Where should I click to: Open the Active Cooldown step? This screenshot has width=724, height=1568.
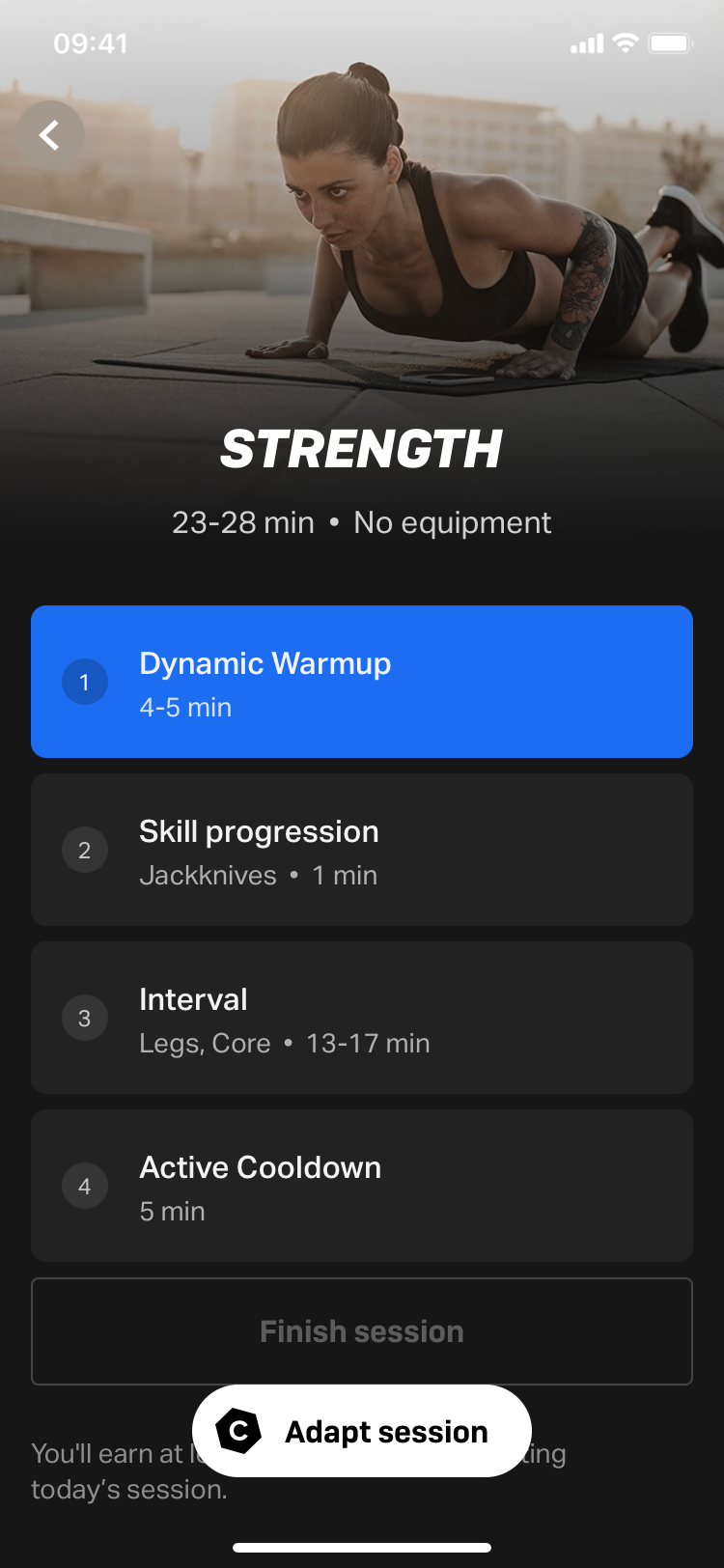362,1186
